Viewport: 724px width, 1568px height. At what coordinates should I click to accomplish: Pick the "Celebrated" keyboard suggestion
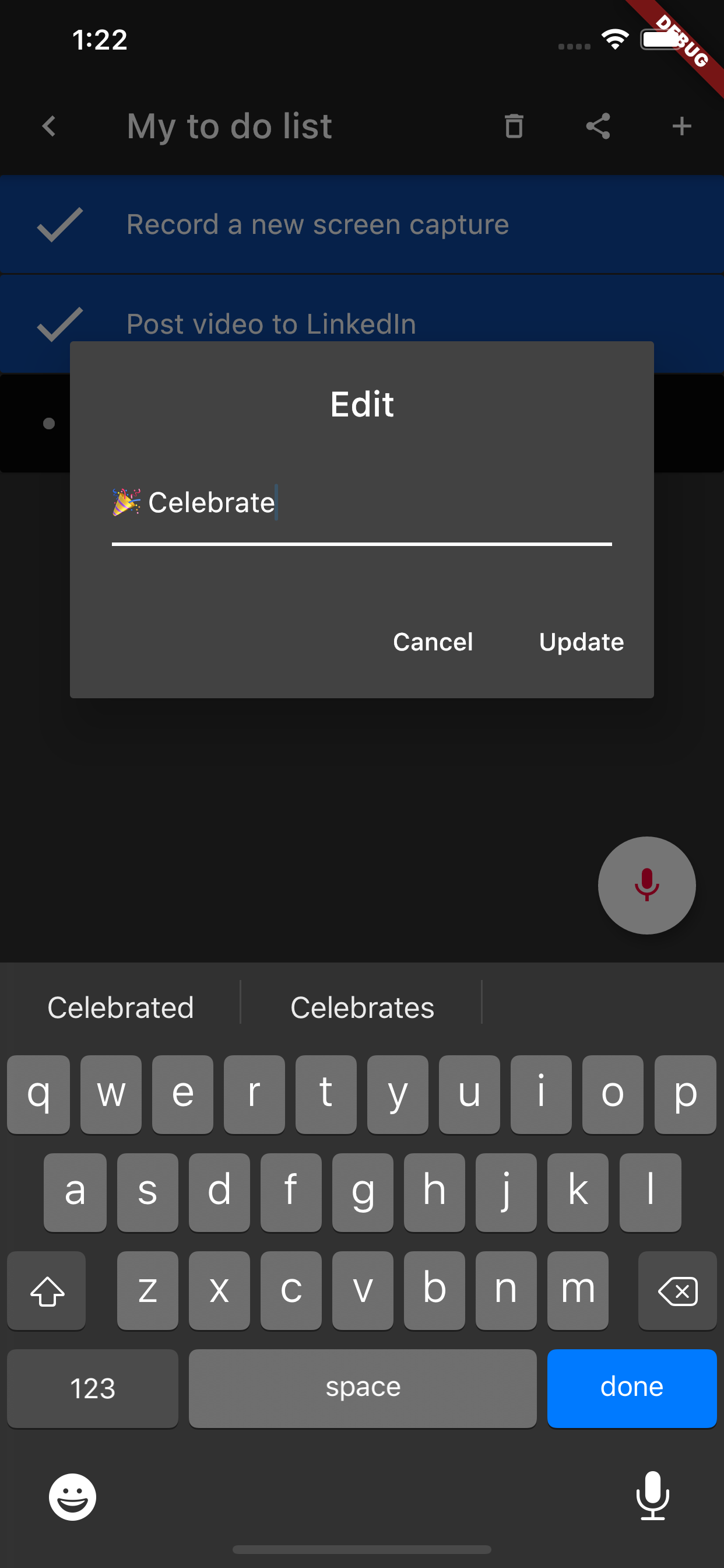point(121,1007)
